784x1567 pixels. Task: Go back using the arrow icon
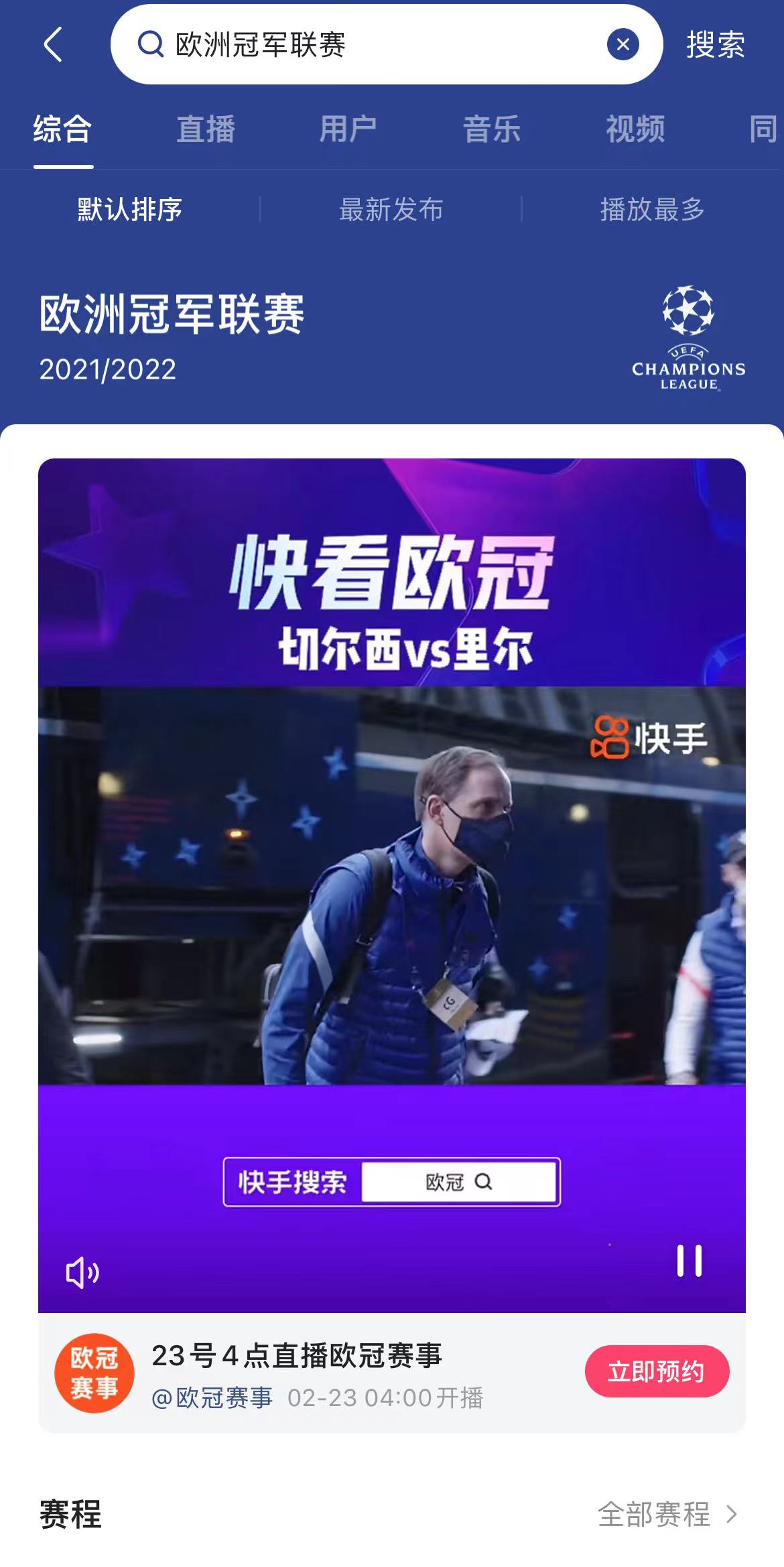(x=53, y=44)
